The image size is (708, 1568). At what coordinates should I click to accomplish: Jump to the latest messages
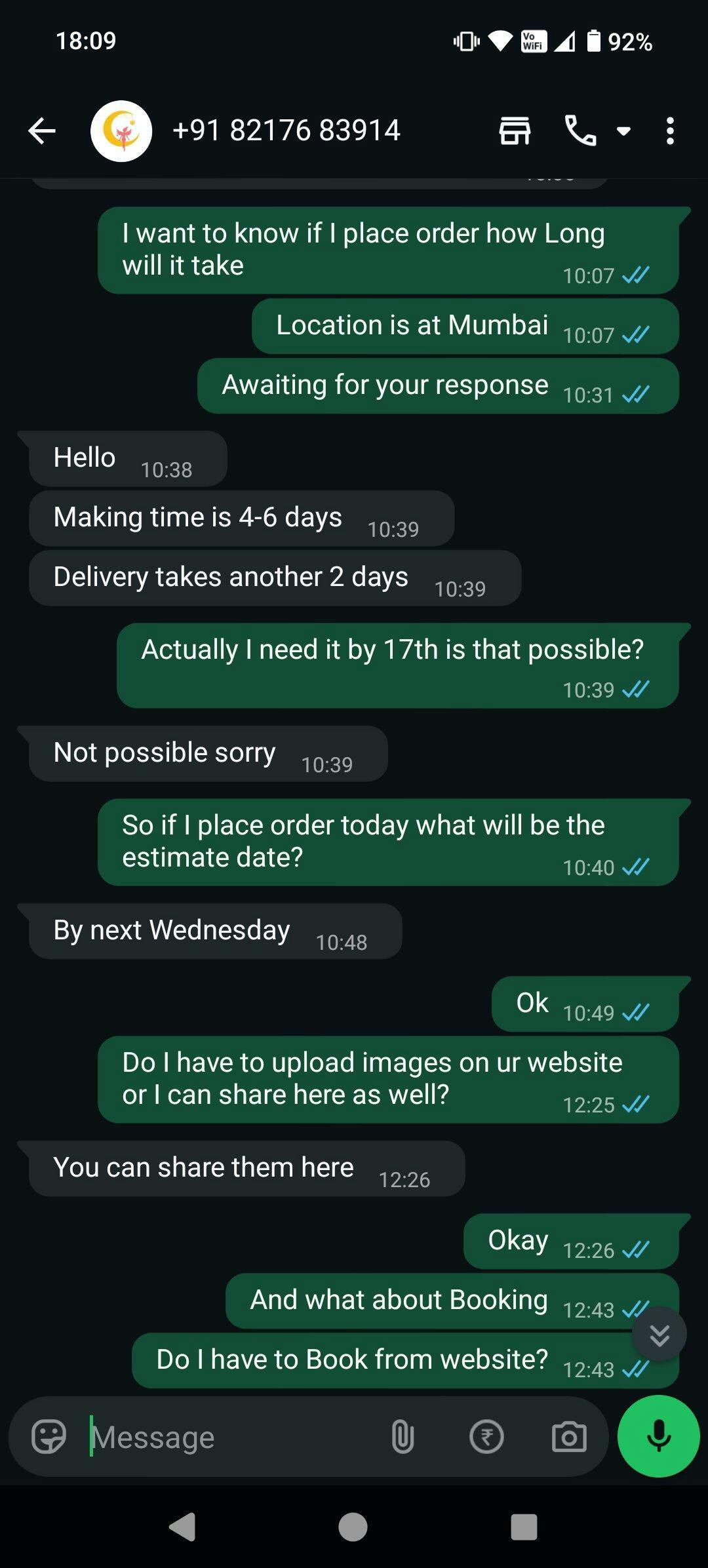coord(659,1335)
